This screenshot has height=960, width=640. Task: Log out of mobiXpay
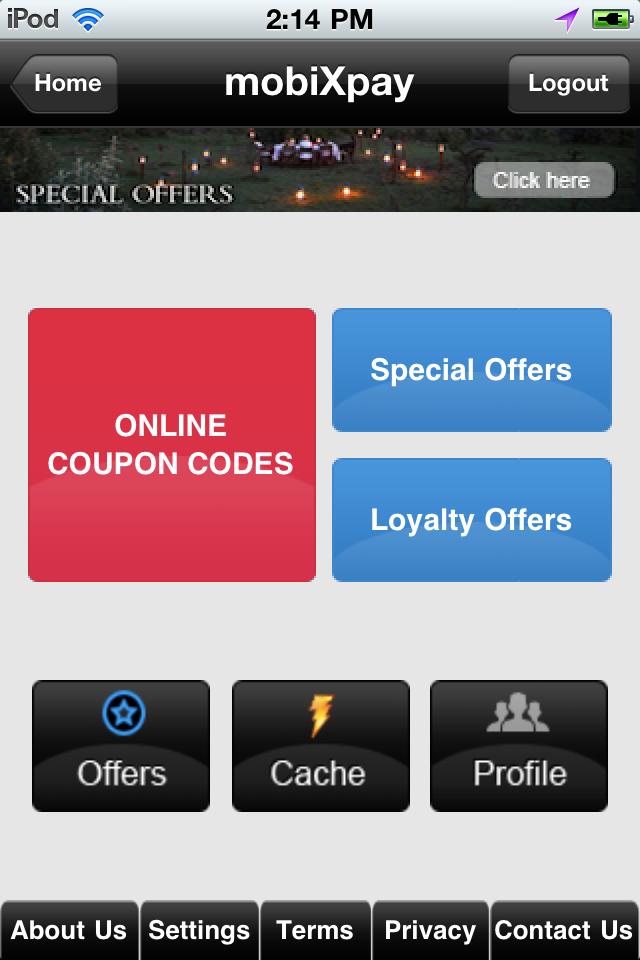(567, 84)
